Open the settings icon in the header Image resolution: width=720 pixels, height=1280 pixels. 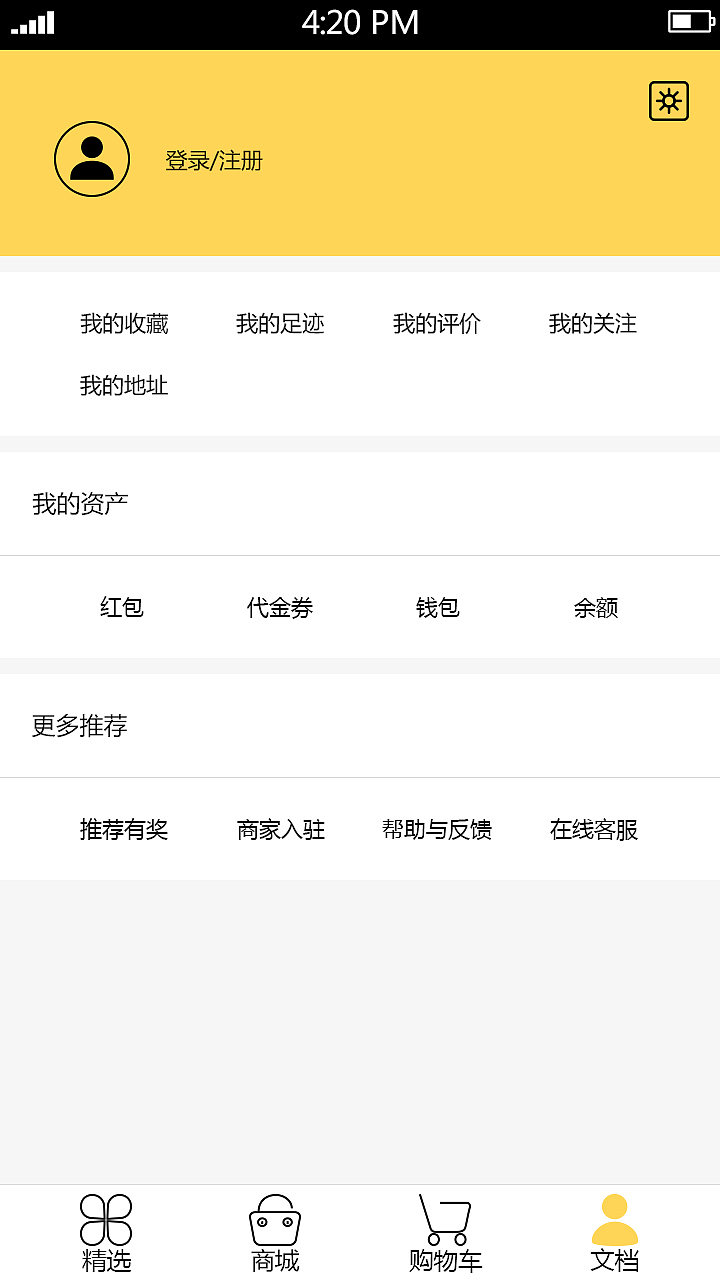click(x=669, y=100)
